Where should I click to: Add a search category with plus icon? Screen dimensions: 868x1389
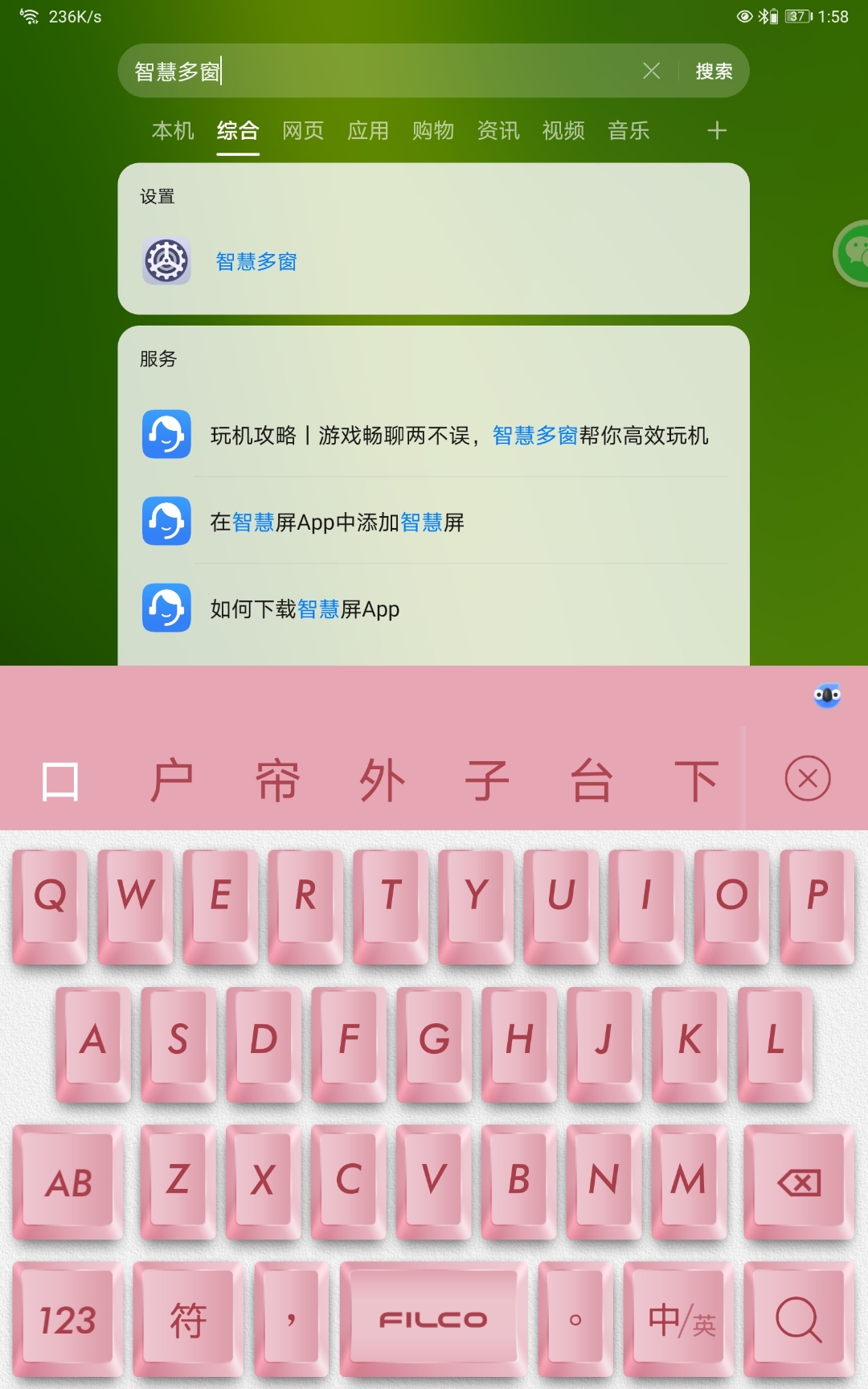pyautogui.click(x=717, y=130)
